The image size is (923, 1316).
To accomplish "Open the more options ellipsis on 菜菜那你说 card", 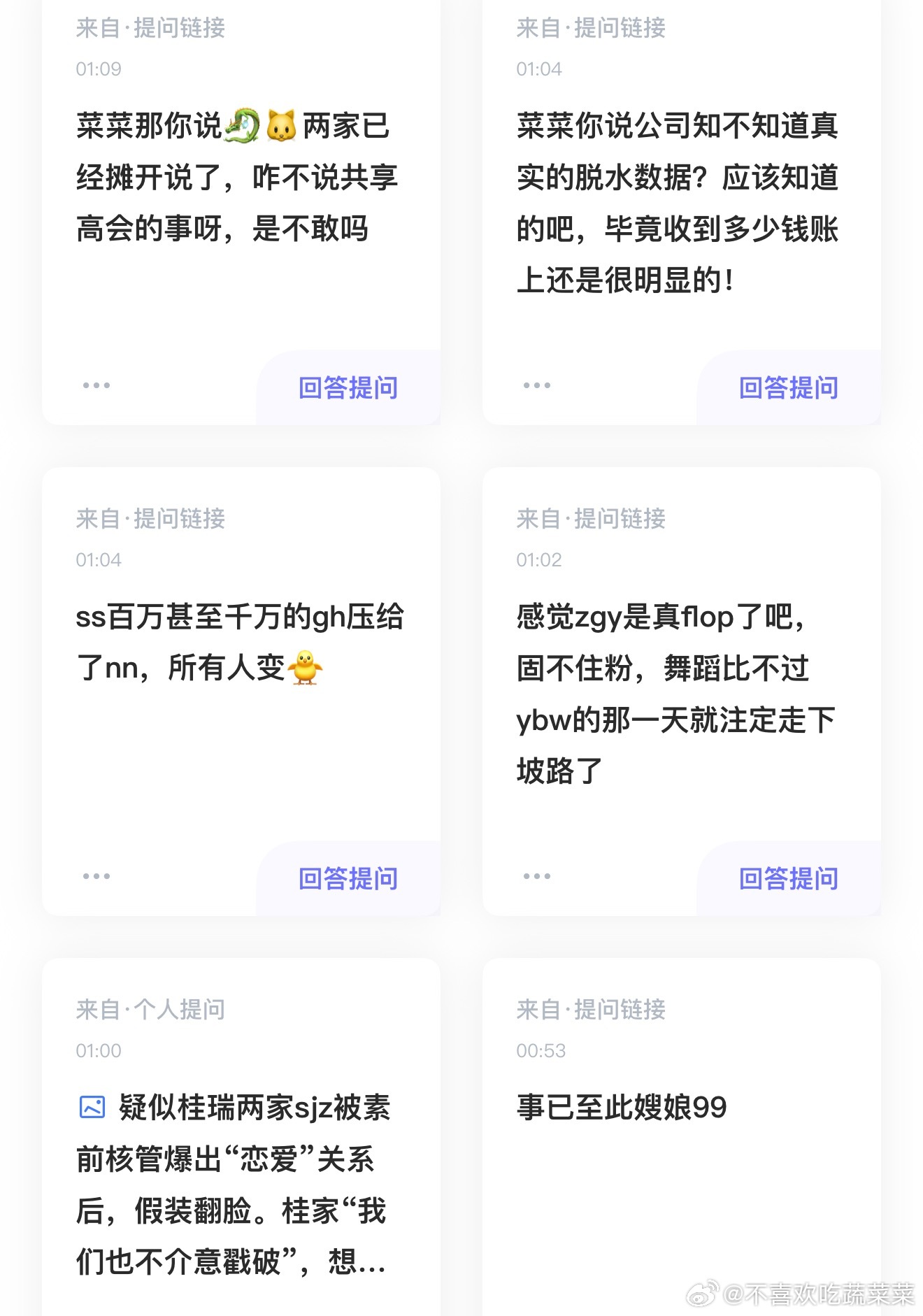I will pos(97,385).
